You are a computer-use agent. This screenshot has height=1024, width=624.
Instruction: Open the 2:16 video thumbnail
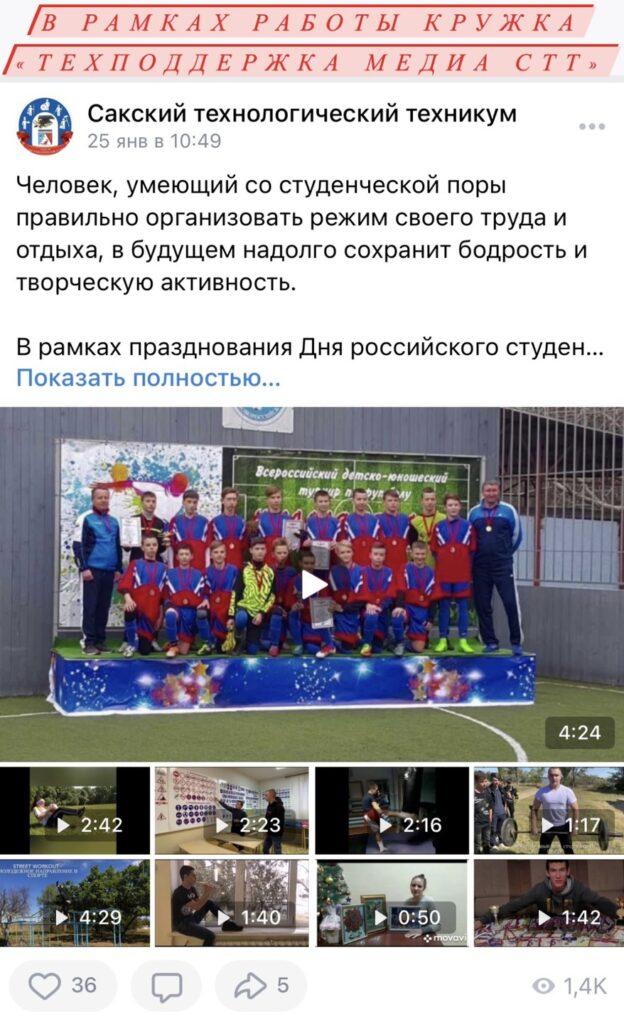pos(391,810)
